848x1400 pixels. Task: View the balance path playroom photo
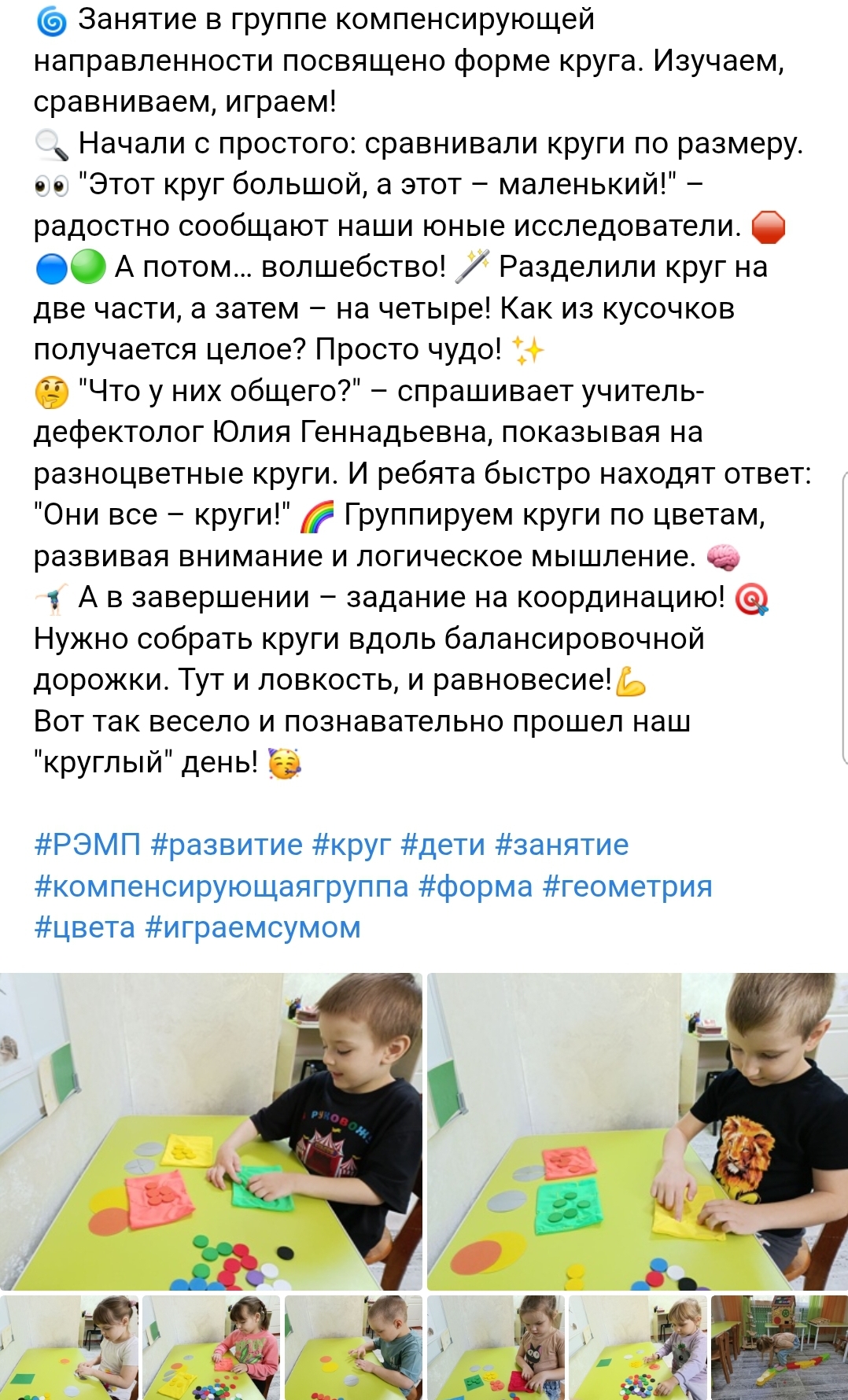pyautogui.click(x=779, y=1347)
